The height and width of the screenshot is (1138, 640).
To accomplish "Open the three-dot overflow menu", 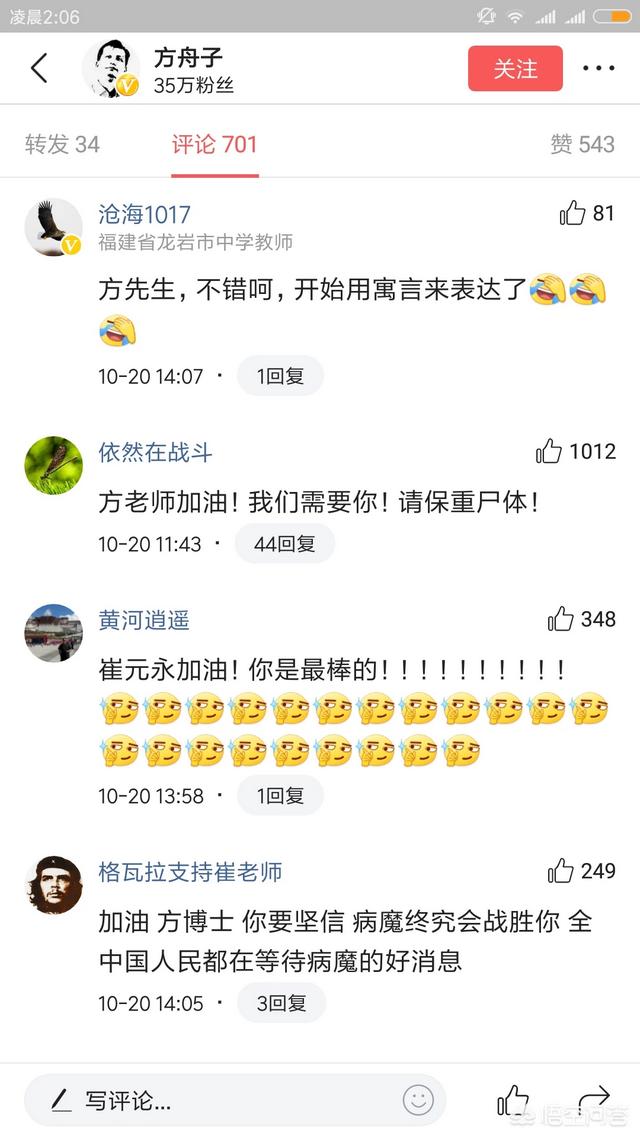I will [598, 69].
